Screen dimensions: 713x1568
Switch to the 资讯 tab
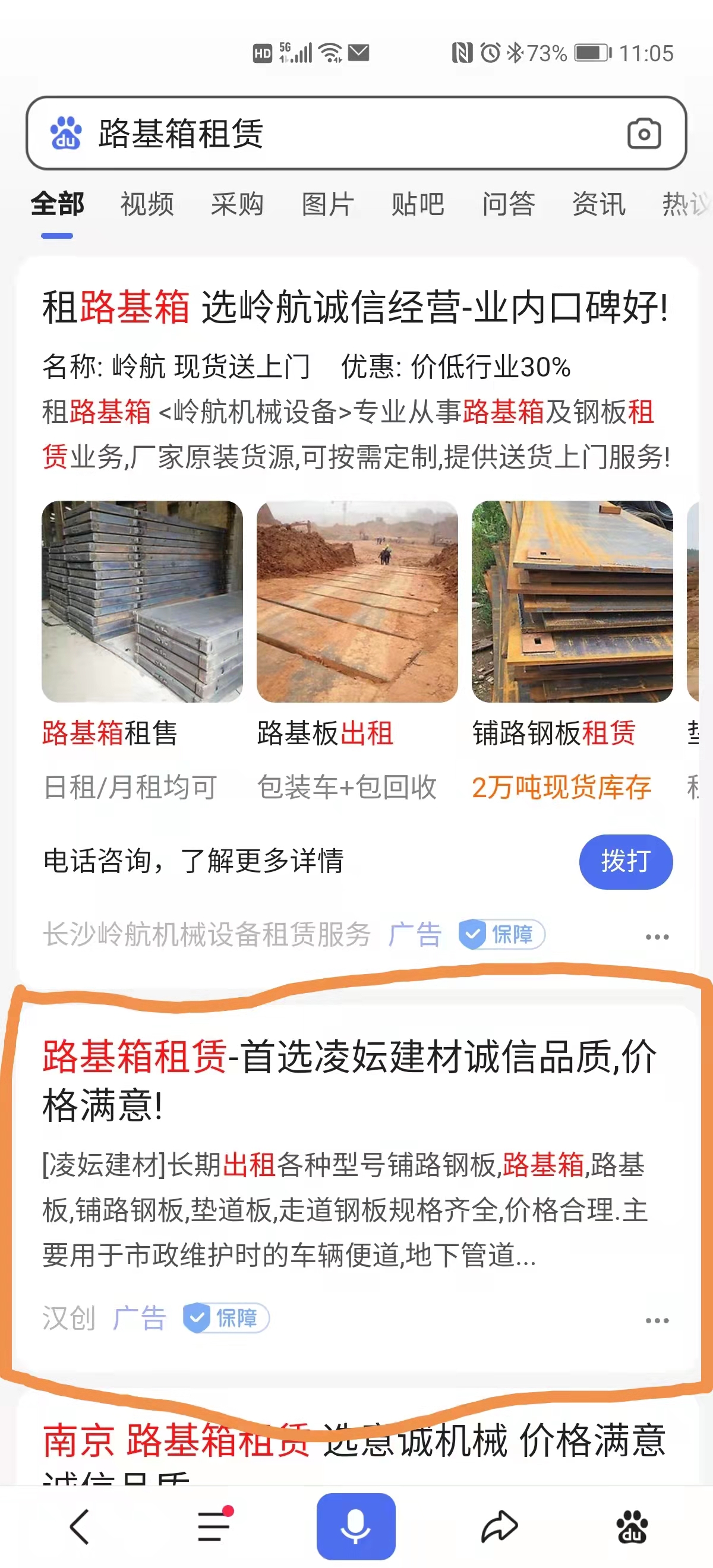coord(598,204)
